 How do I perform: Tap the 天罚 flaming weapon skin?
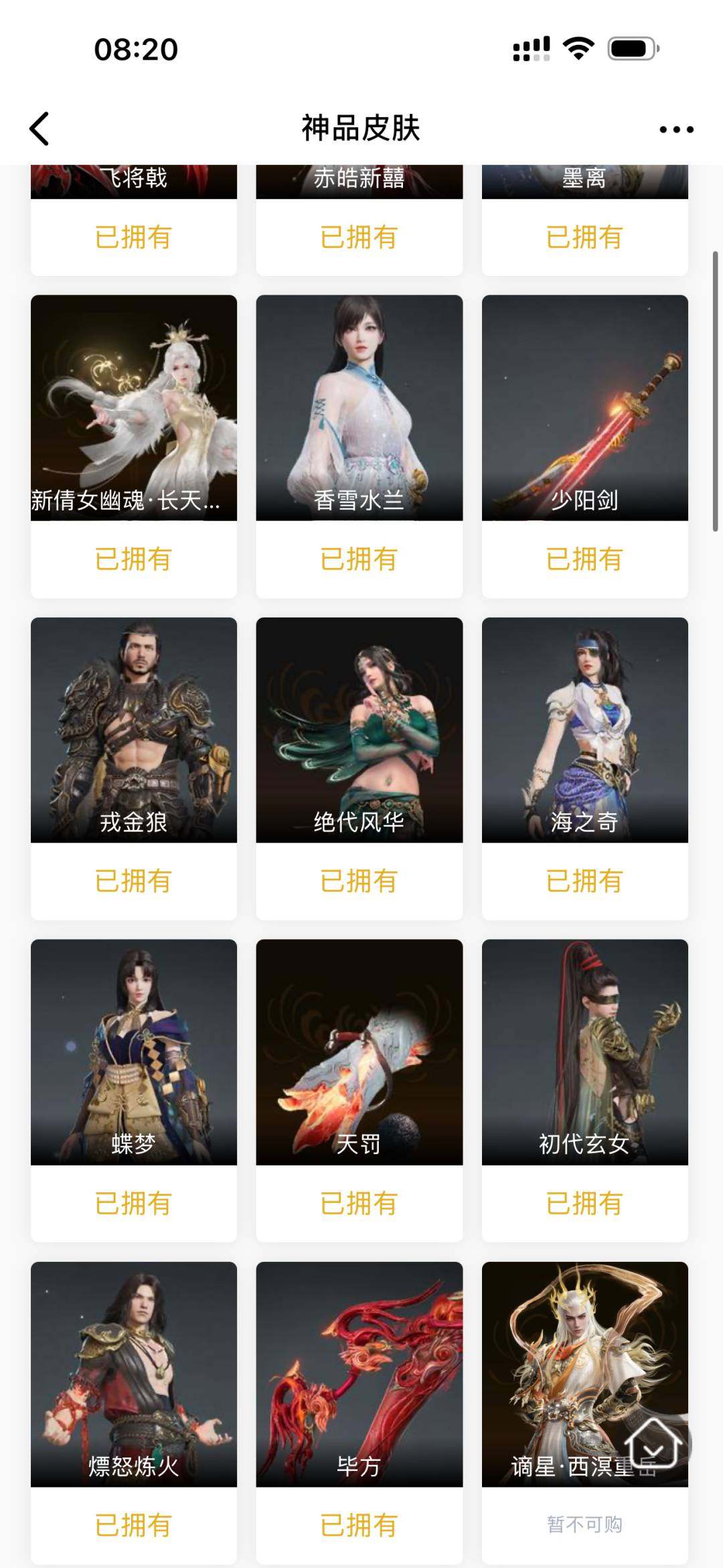pos(359,1048)
